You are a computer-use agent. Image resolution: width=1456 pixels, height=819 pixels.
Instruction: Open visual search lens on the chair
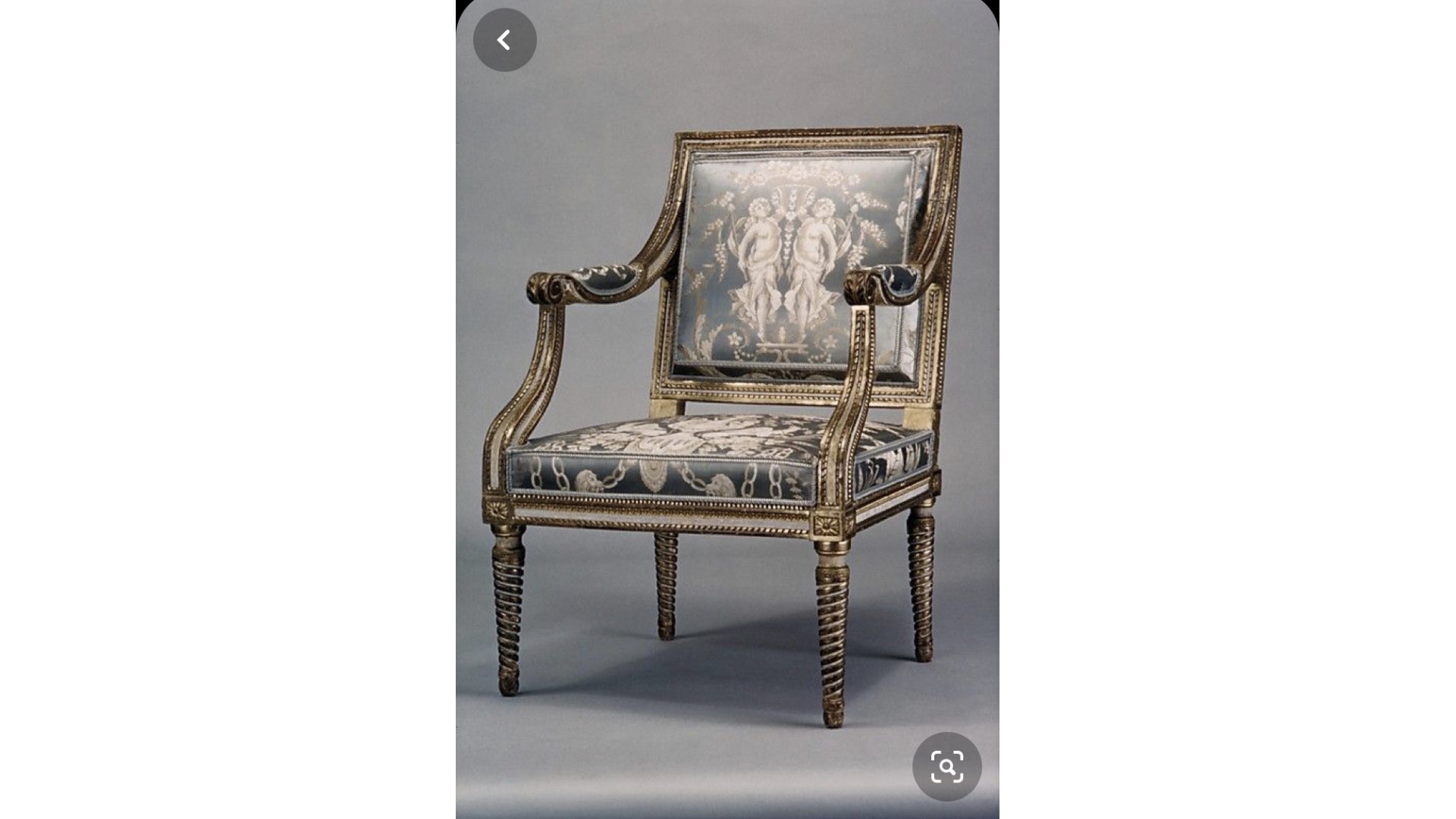(946, 767)
